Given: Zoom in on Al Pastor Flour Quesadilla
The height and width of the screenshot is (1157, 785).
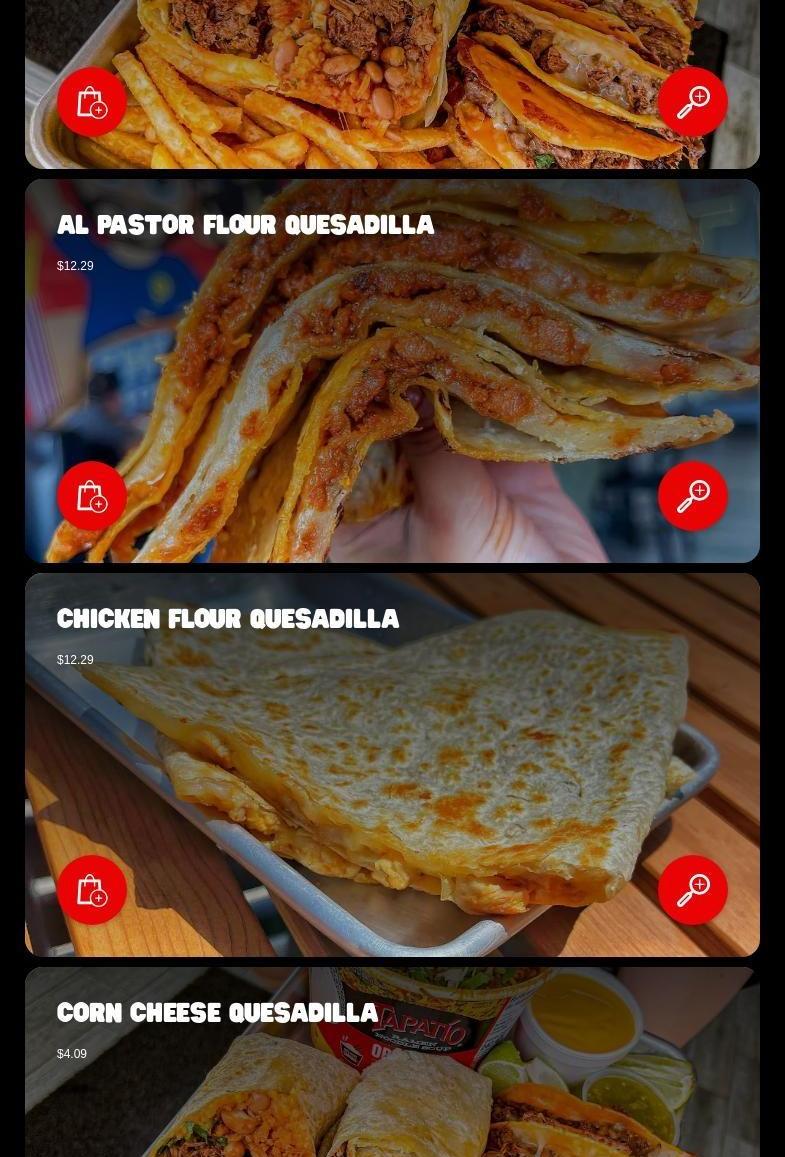Looking at the screenshot, I should pos(692,496).
